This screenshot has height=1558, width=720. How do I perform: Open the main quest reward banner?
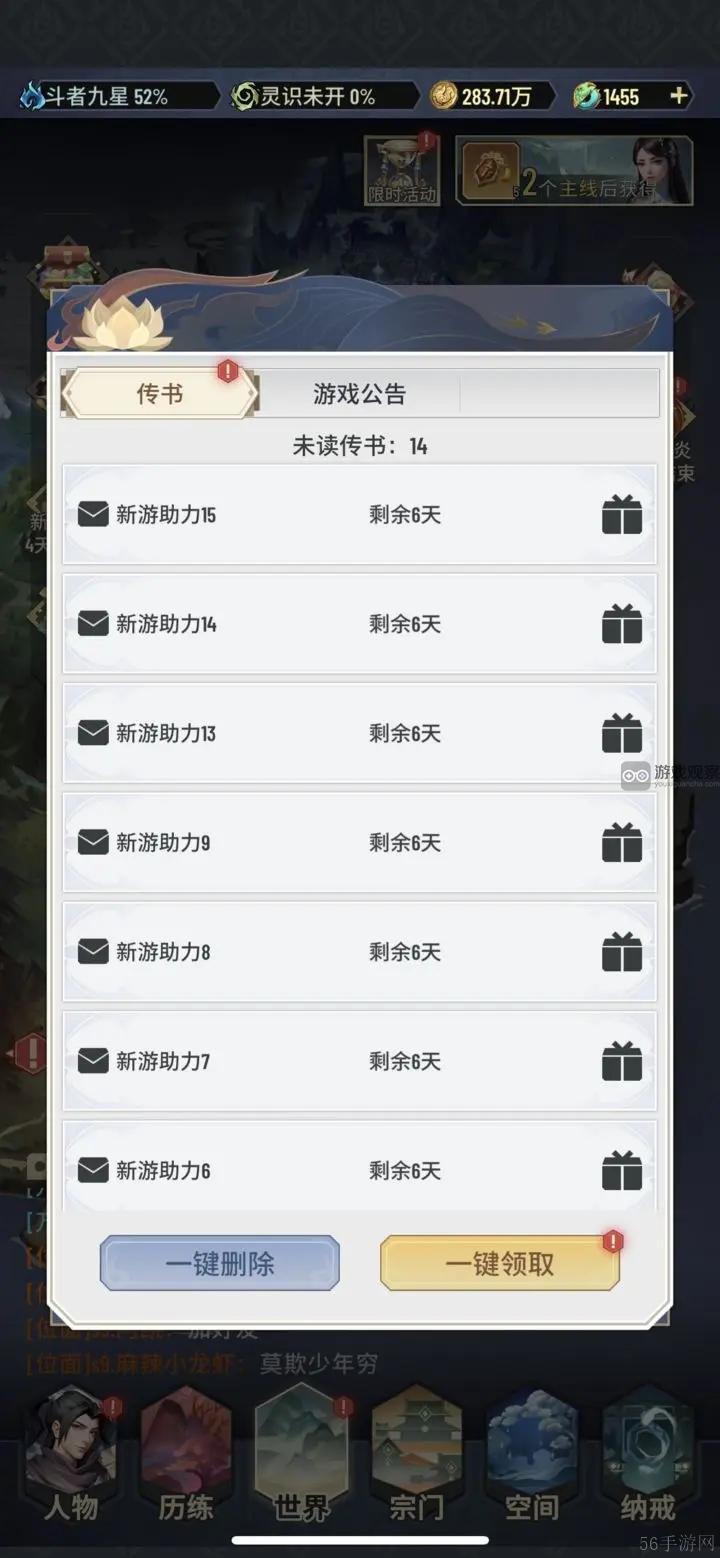[574, 172]
